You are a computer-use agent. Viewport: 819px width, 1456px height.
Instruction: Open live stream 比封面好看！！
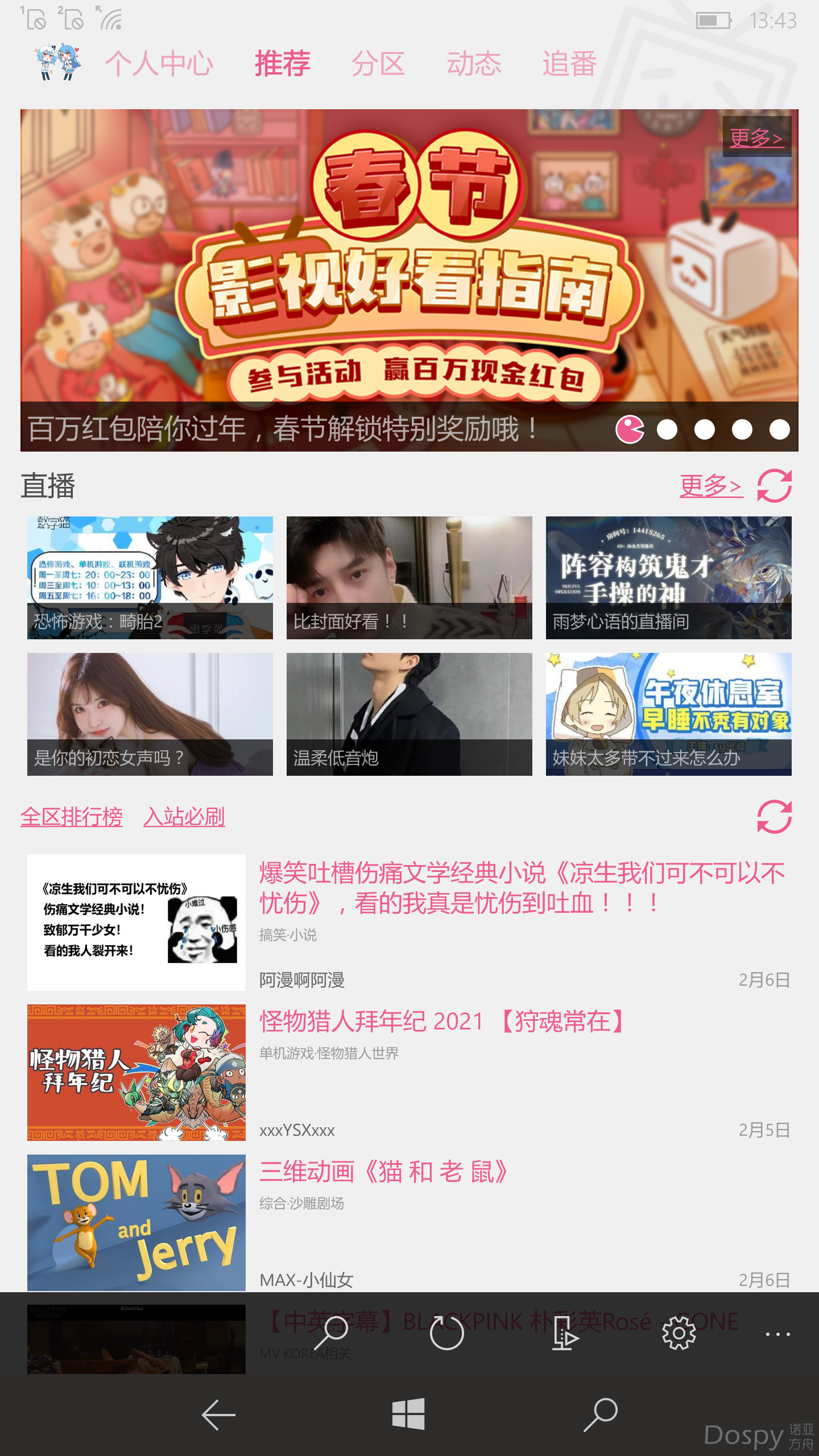click(409, 577)
